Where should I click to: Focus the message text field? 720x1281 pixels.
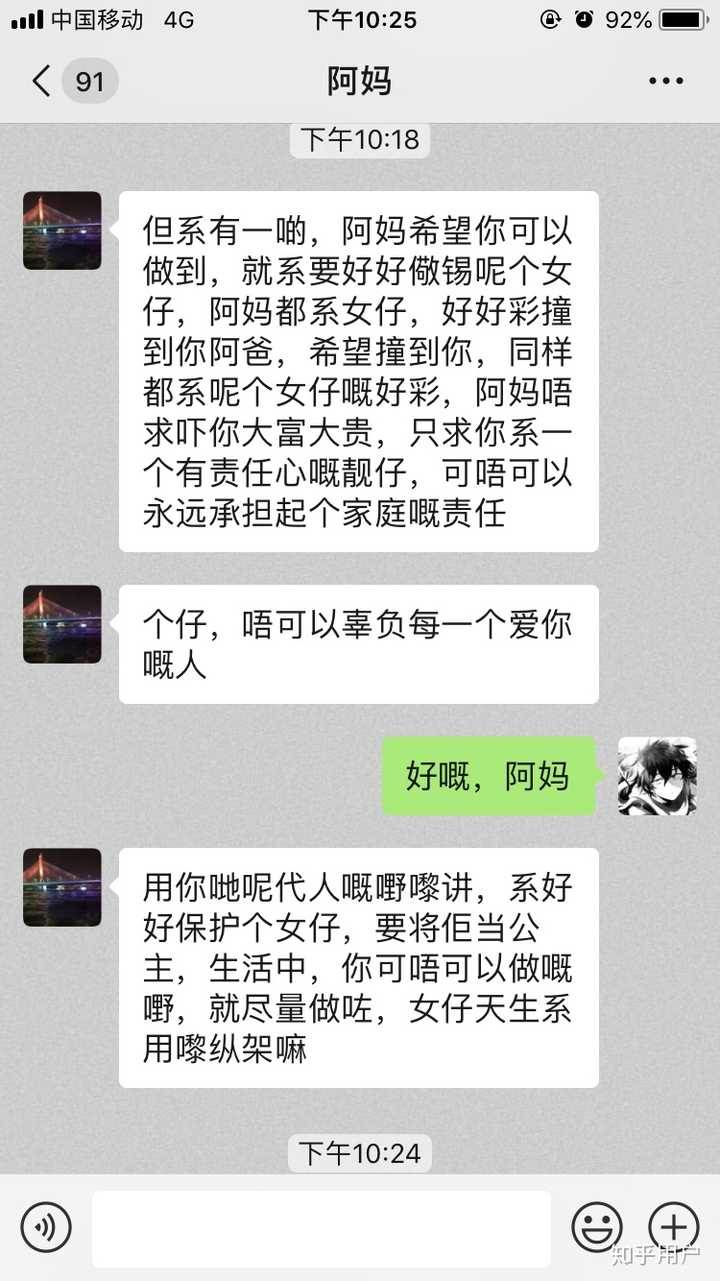[321, 1228]
